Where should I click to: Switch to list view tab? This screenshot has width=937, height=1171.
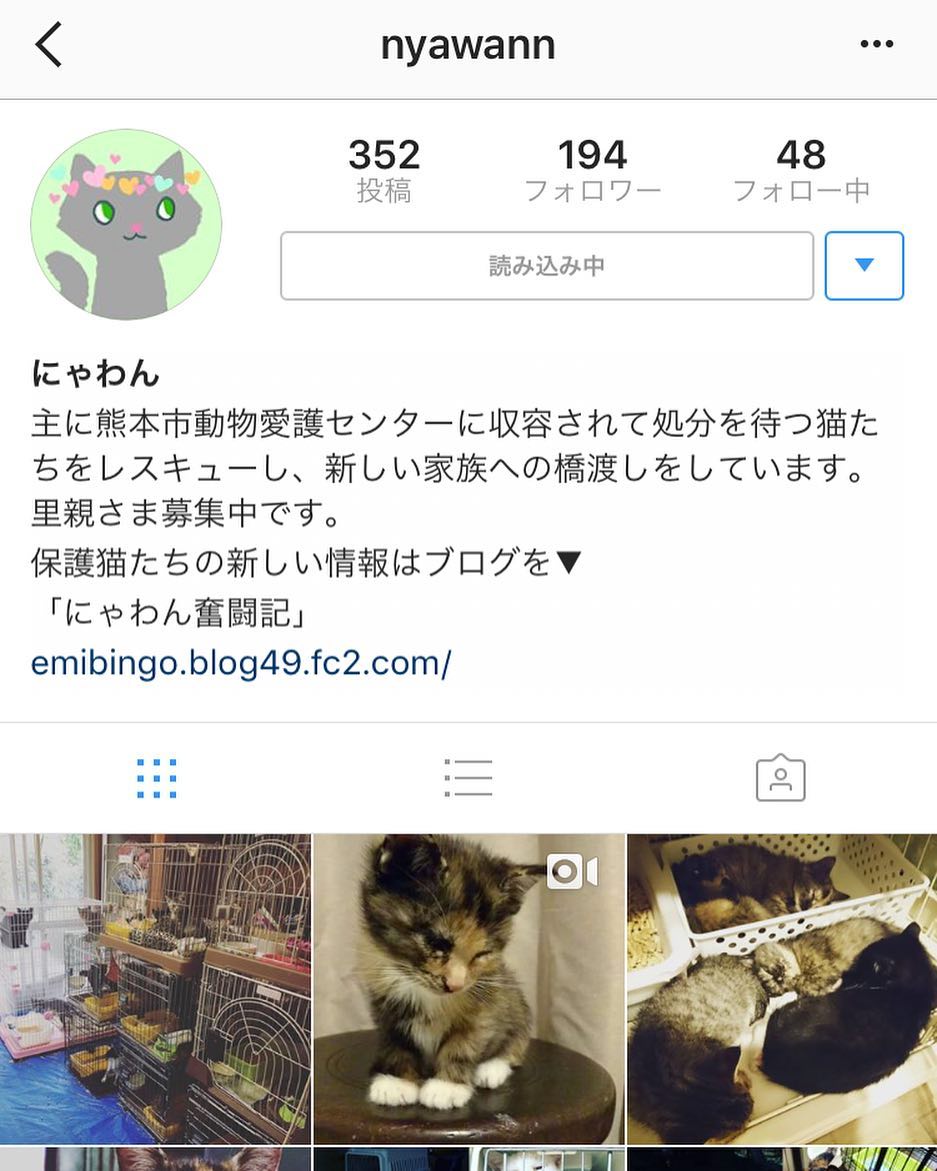tap(468, 778)
